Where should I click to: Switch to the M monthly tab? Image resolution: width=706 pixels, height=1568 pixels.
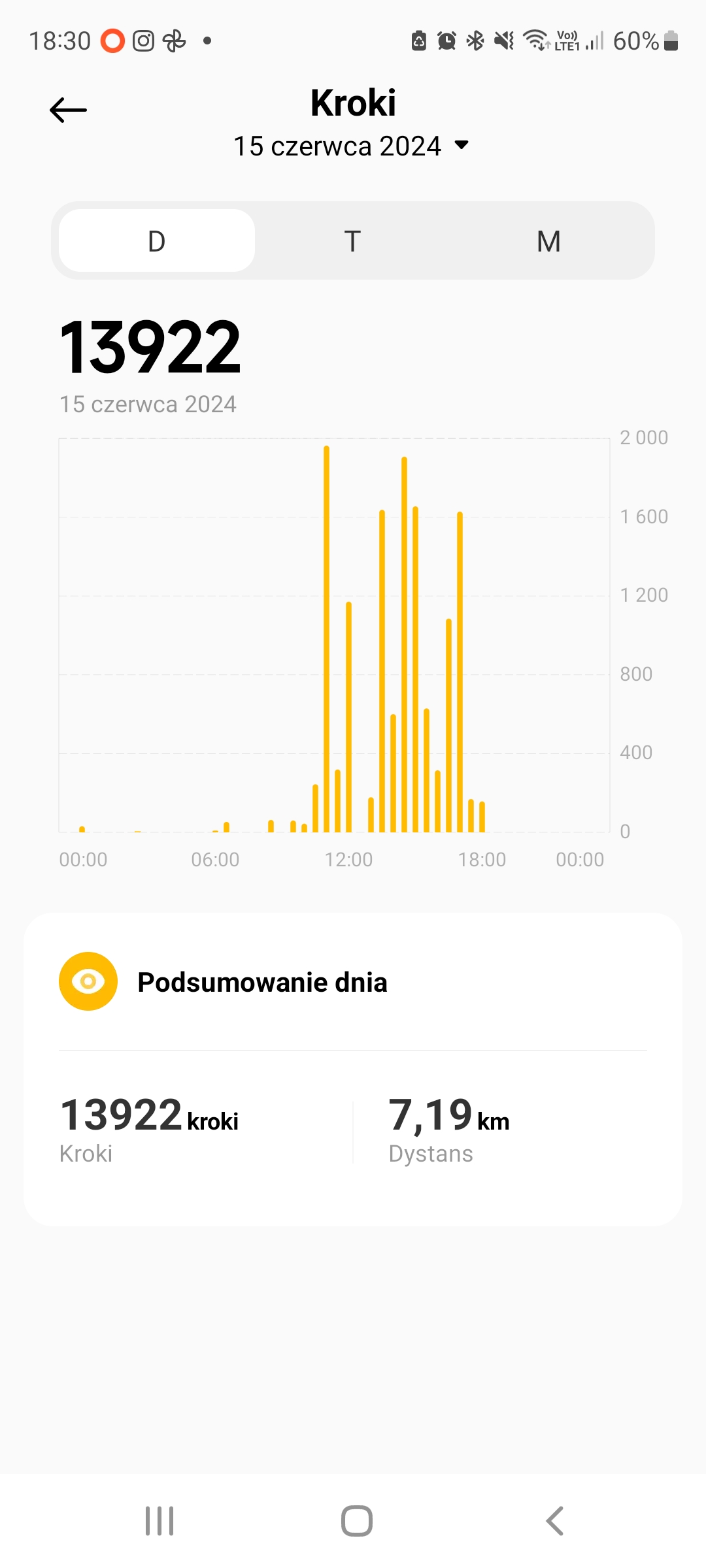(548, 241)
